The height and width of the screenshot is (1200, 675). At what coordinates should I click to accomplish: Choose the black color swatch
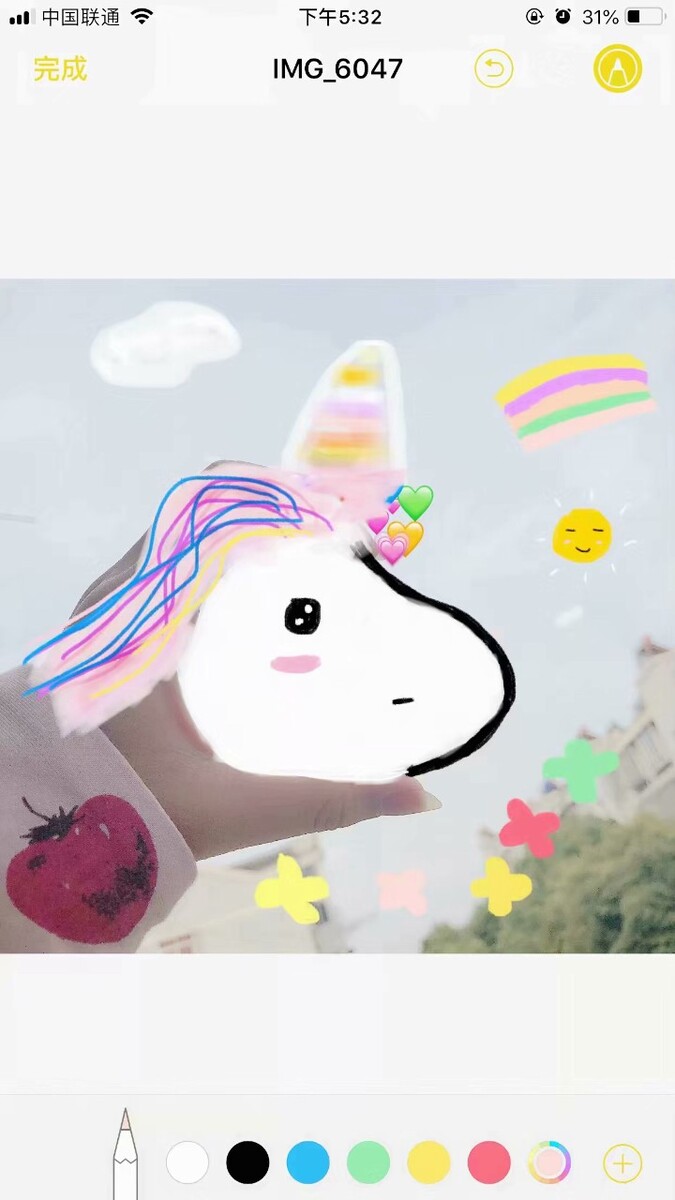click(x=248, y=1163)
